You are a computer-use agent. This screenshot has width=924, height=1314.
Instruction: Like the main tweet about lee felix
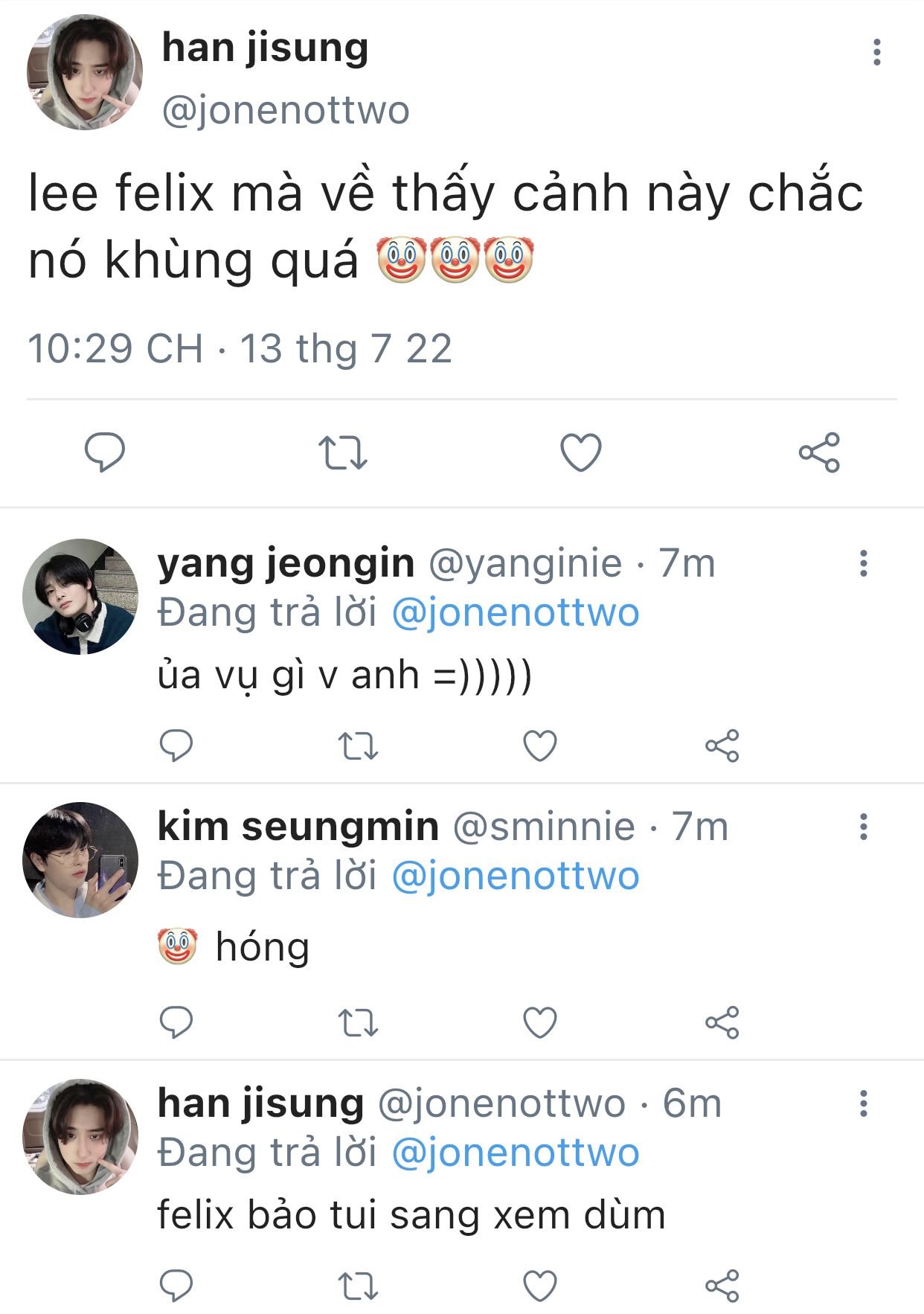pyautogui.click(x=580, y=452)
